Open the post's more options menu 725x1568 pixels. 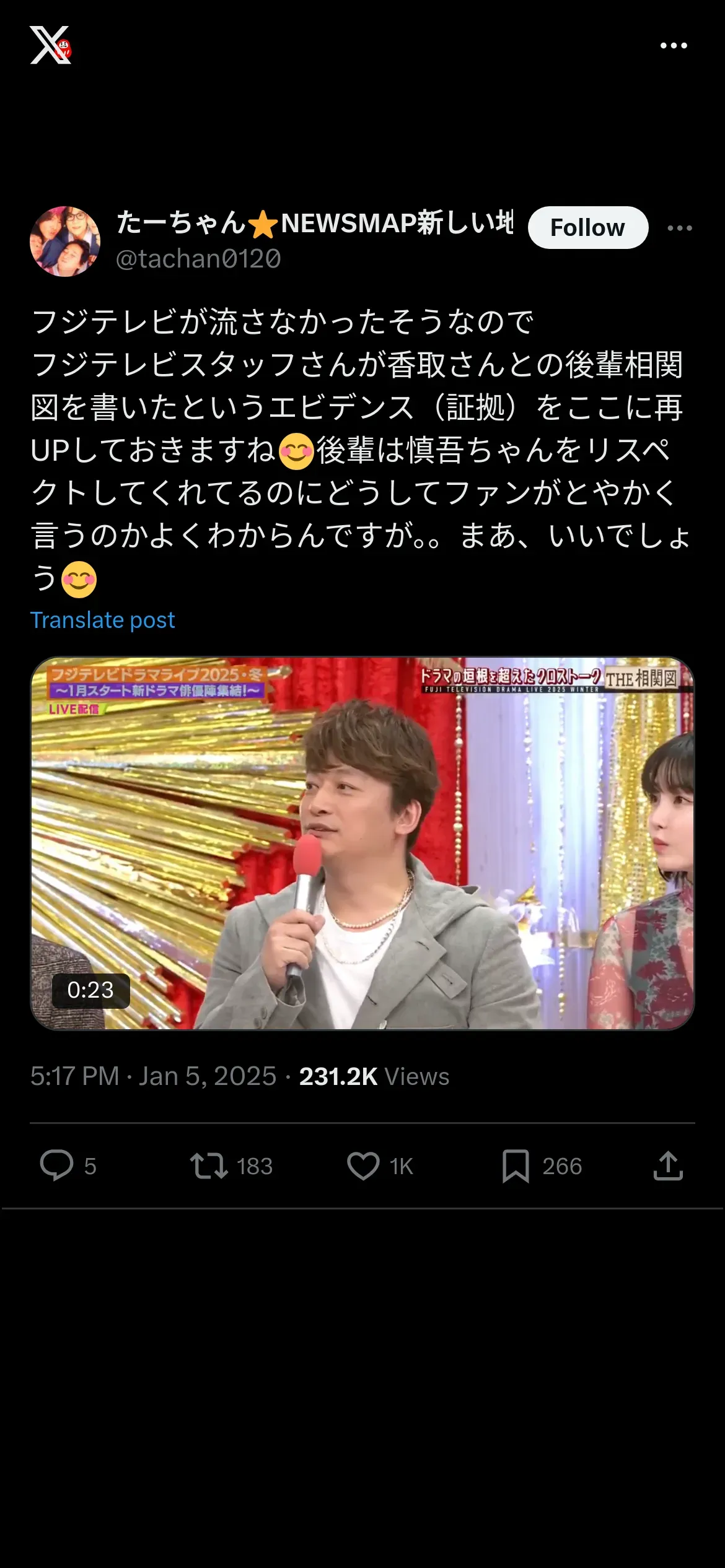tap(680, 229)
